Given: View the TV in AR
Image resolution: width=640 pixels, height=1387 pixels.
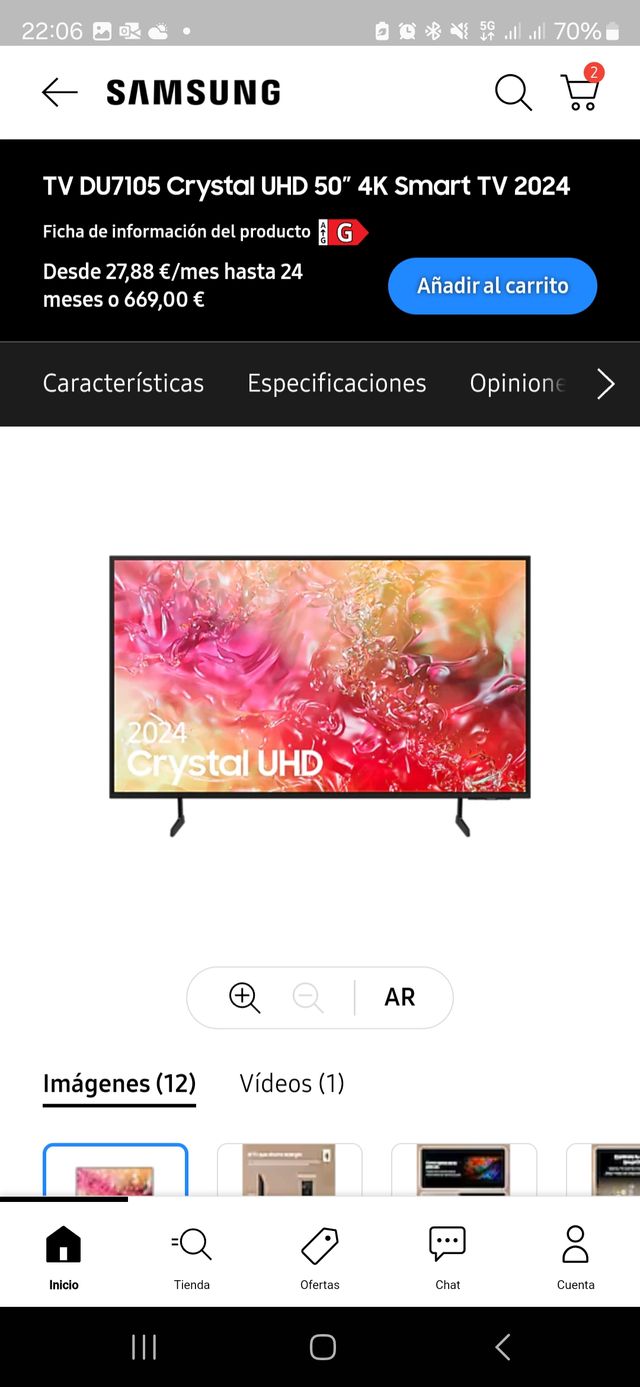Looking at the screenshot, I should (x=400, y=997).
